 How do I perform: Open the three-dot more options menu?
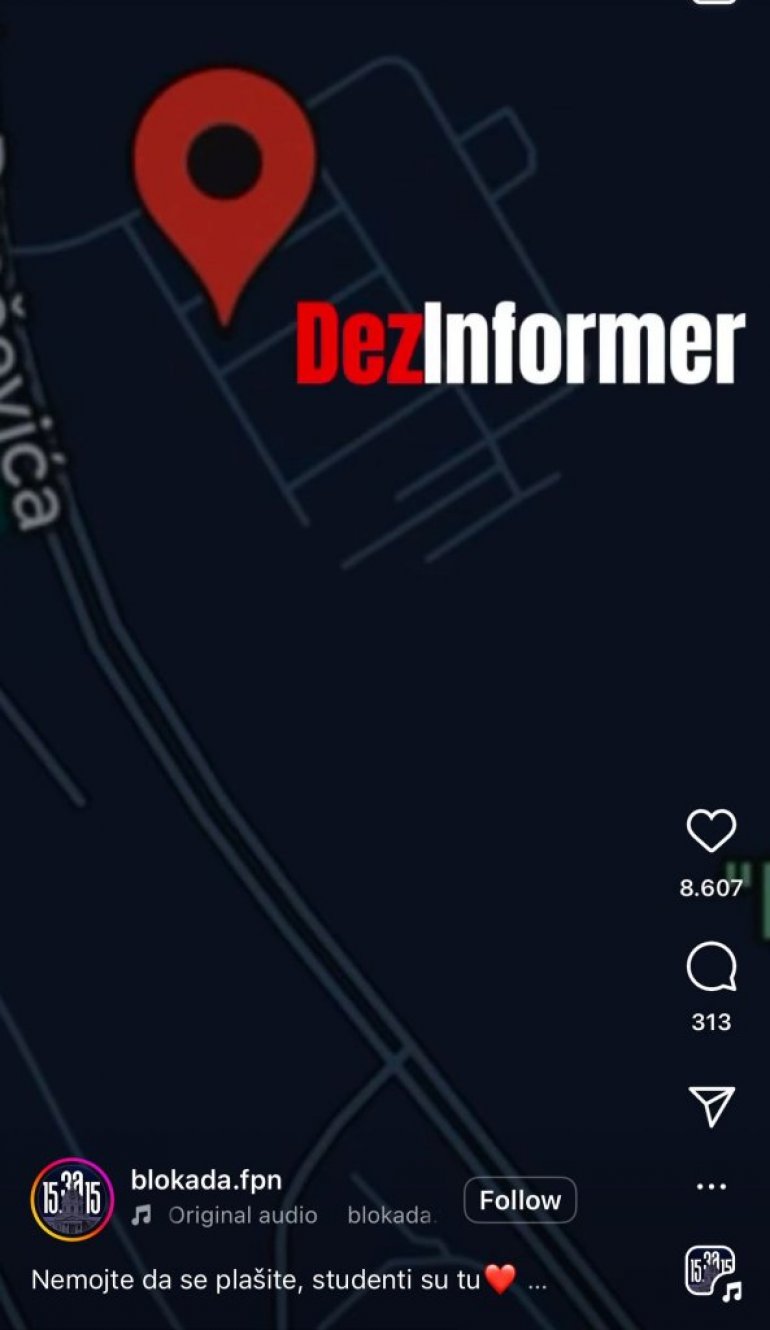click(711, 1186)
